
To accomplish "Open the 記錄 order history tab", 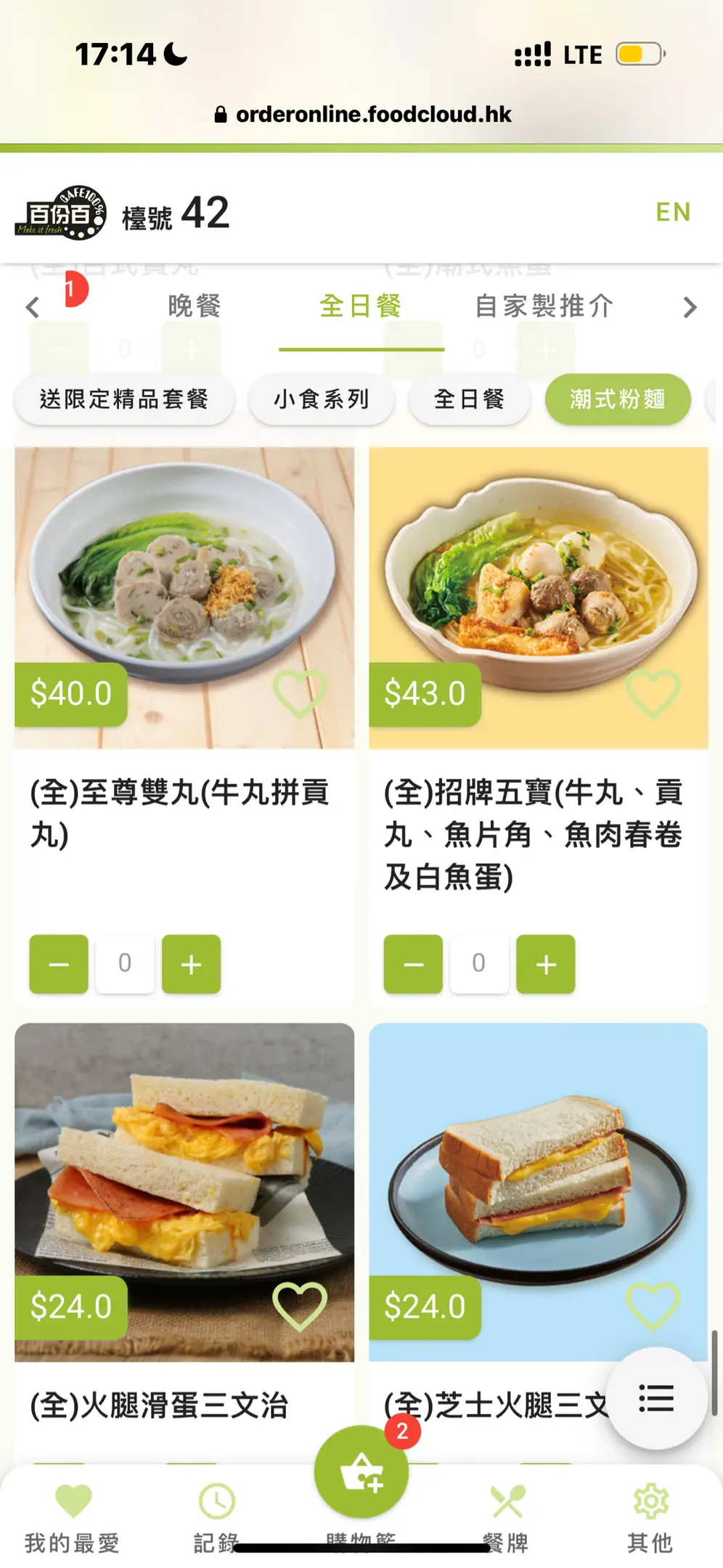I will [216, 1519].
